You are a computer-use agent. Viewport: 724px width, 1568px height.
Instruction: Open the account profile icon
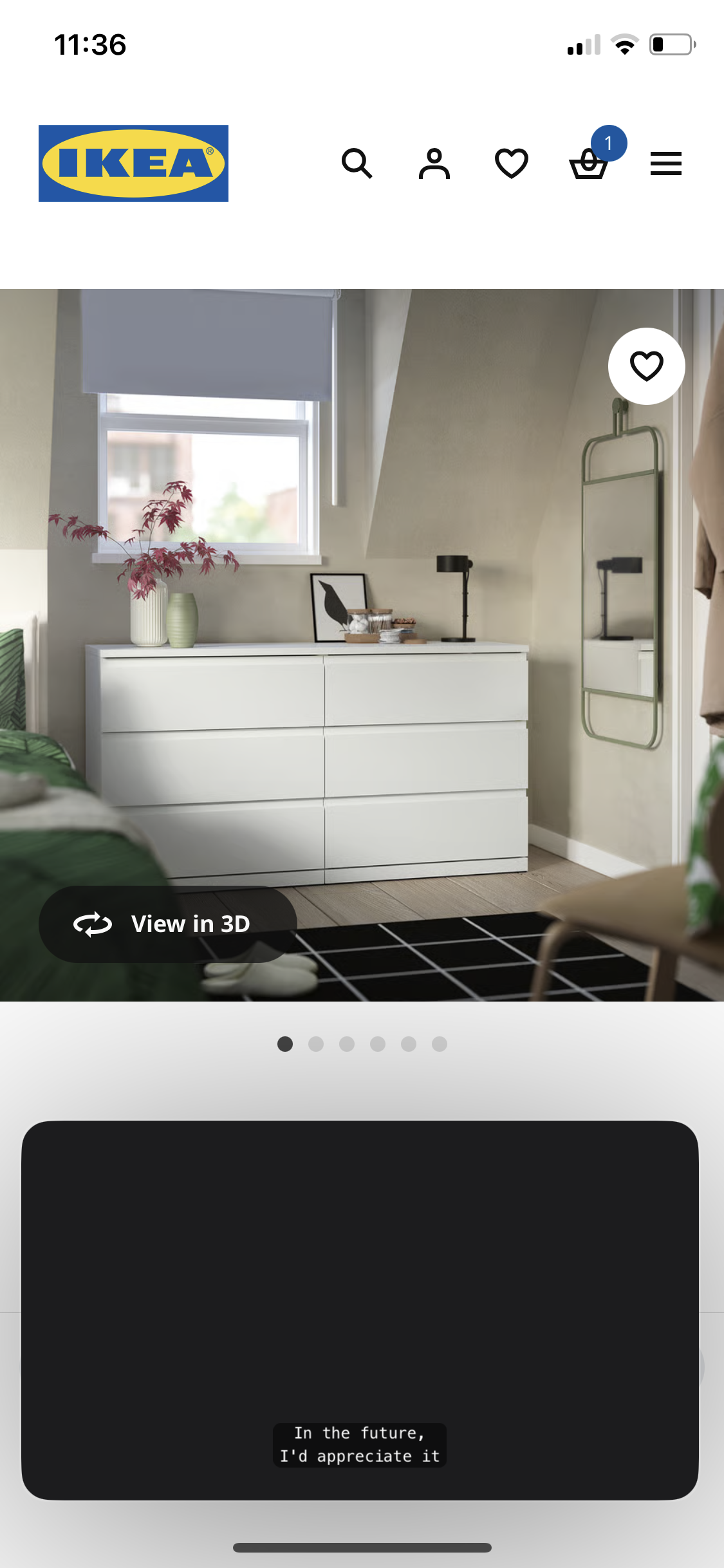click(x=434, y=163)
